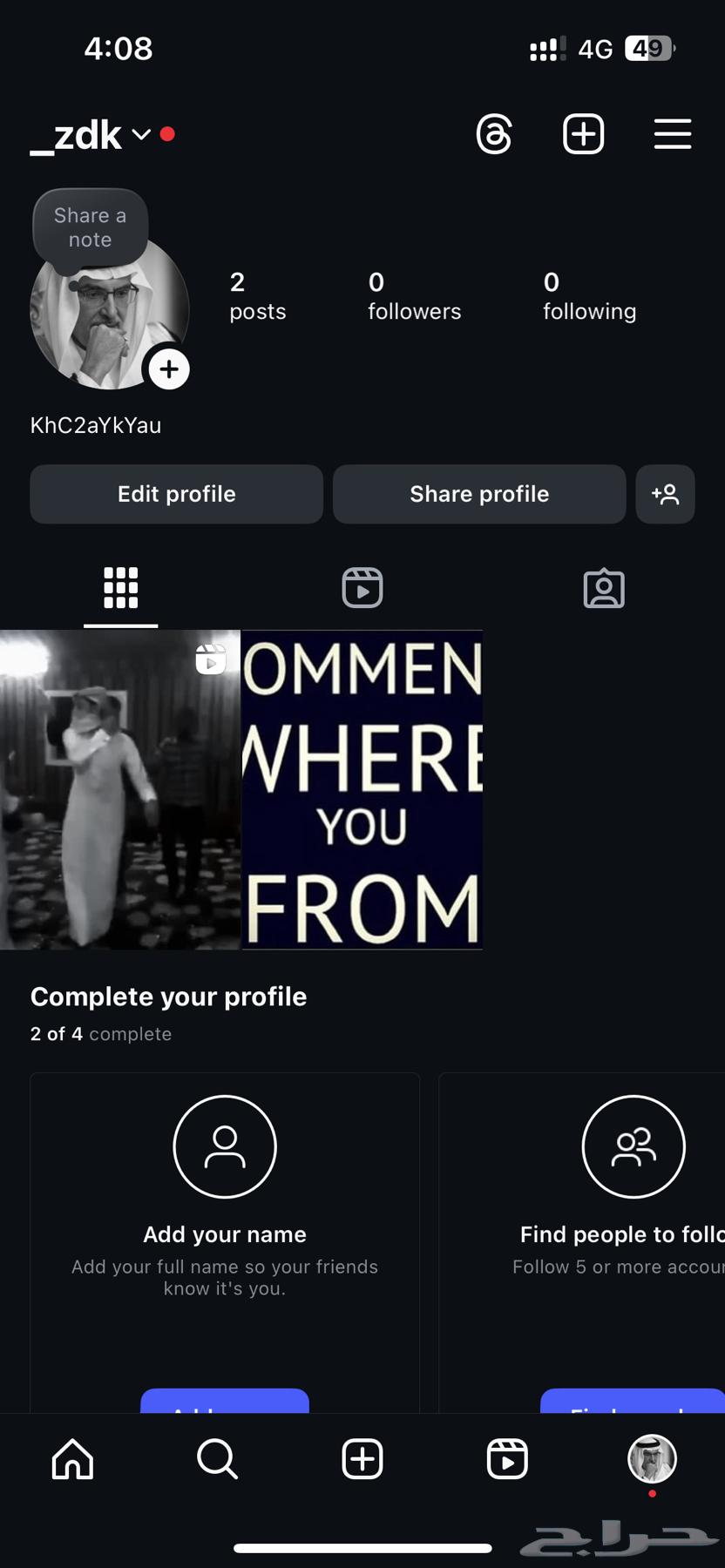Expand the Share a note bubble

tap(90, 227)
